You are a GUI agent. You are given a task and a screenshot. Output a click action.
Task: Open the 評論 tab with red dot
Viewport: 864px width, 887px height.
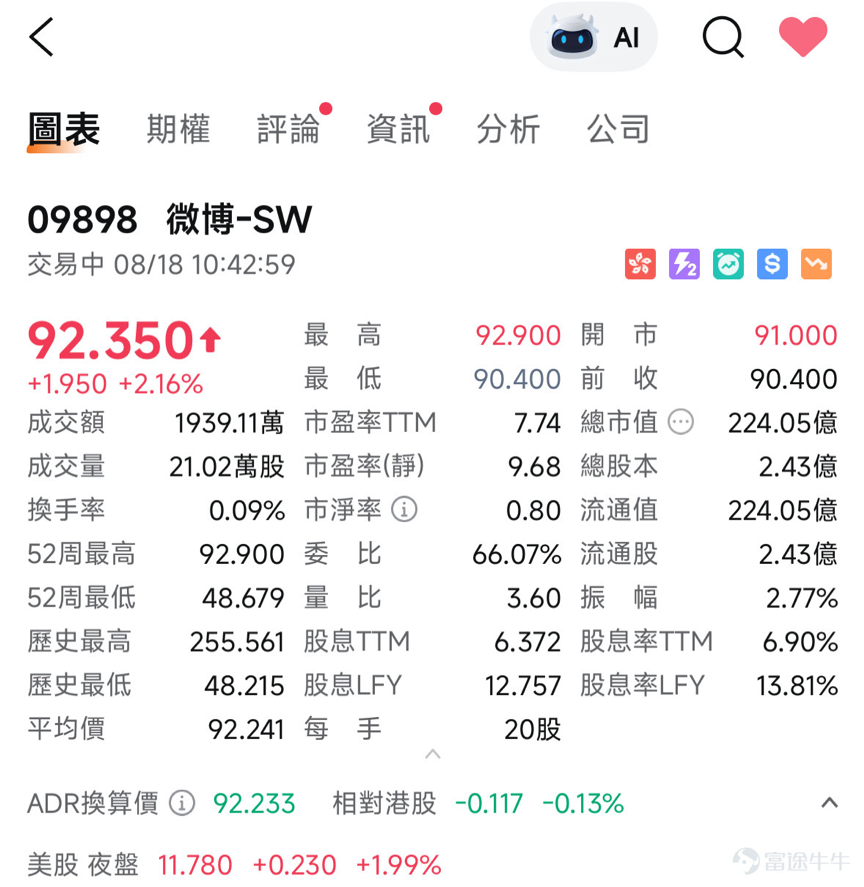coord(290,129)
